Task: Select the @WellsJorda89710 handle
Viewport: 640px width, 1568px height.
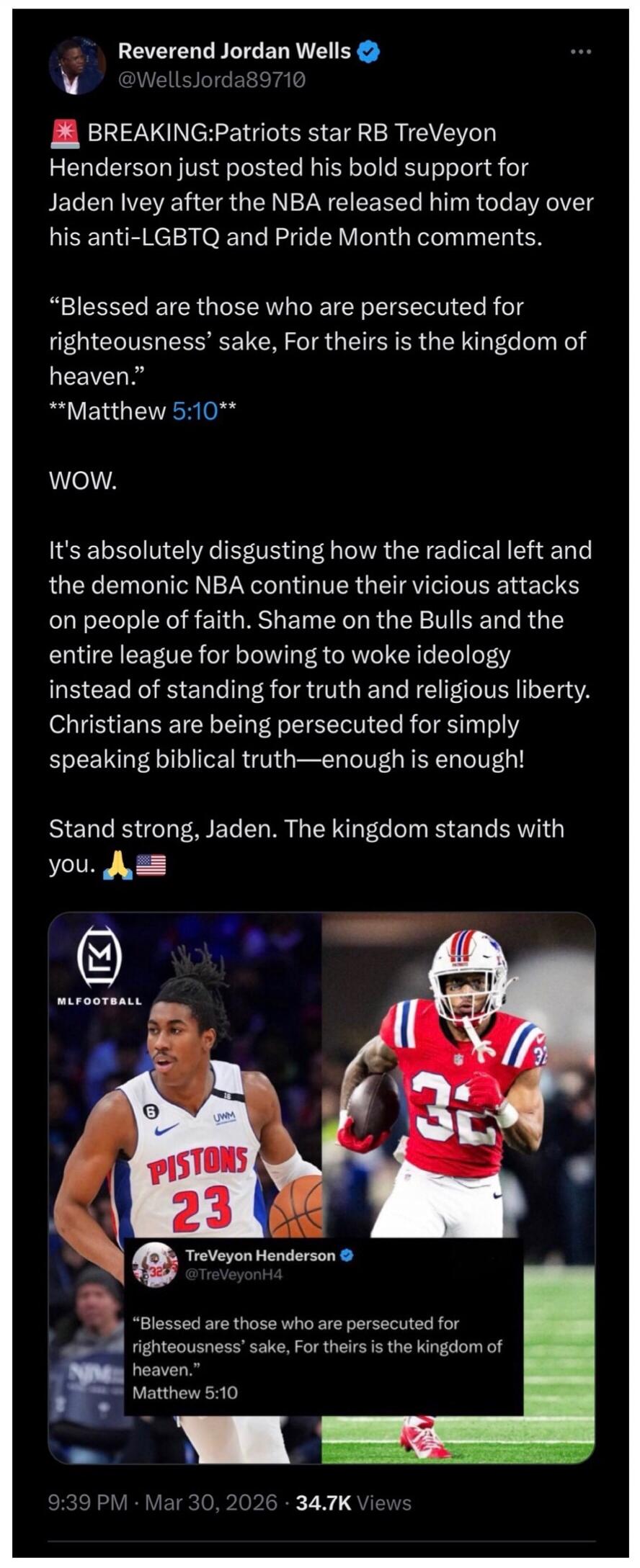Action: [213, 81]
